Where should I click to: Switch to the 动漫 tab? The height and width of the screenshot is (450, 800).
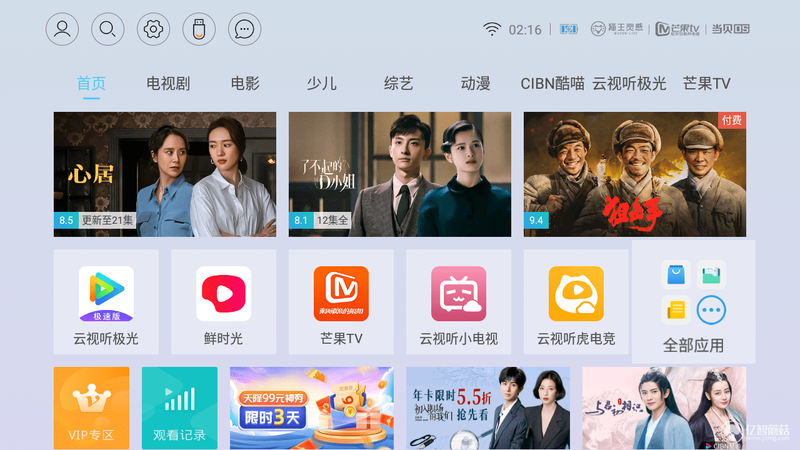(475, 84)
